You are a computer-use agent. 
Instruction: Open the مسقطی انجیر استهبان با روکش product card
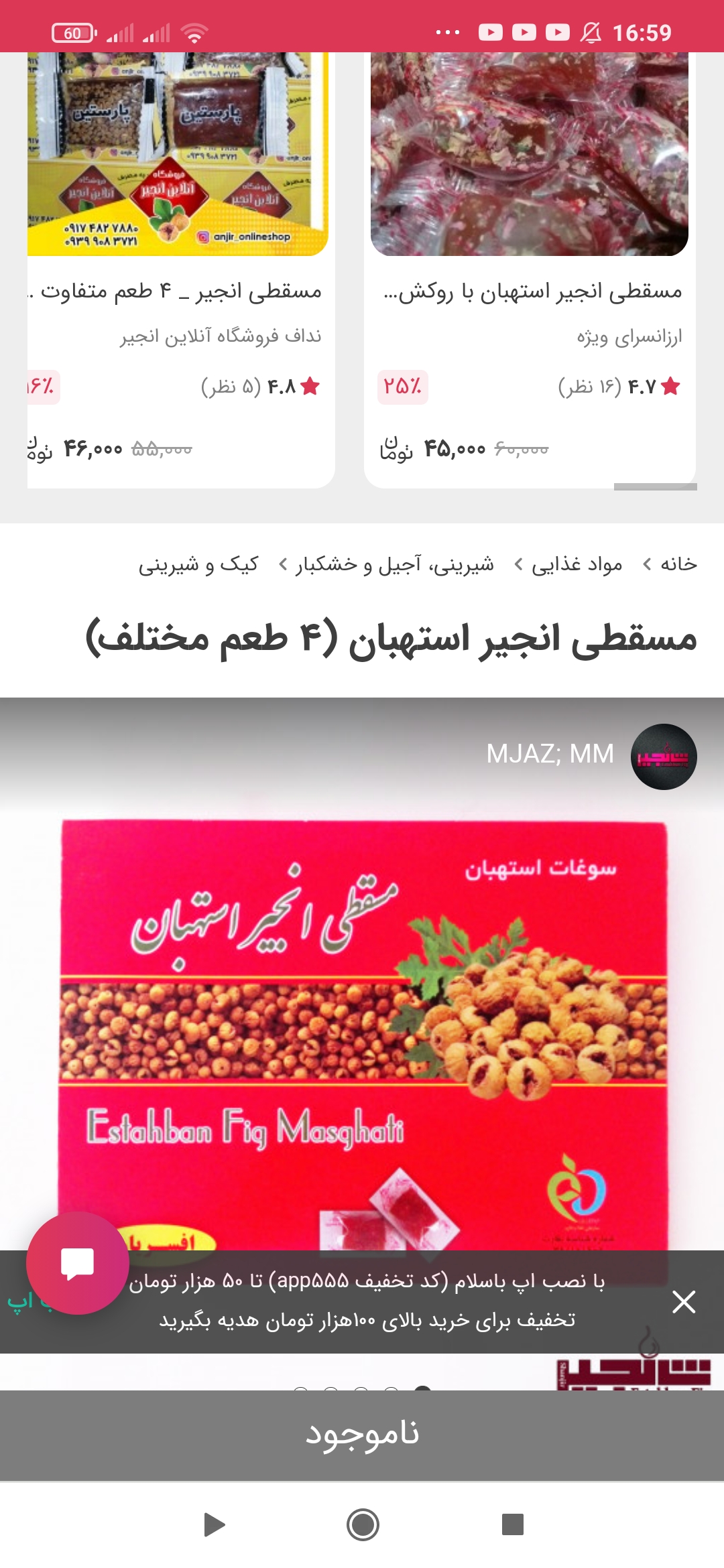[530, 268]
